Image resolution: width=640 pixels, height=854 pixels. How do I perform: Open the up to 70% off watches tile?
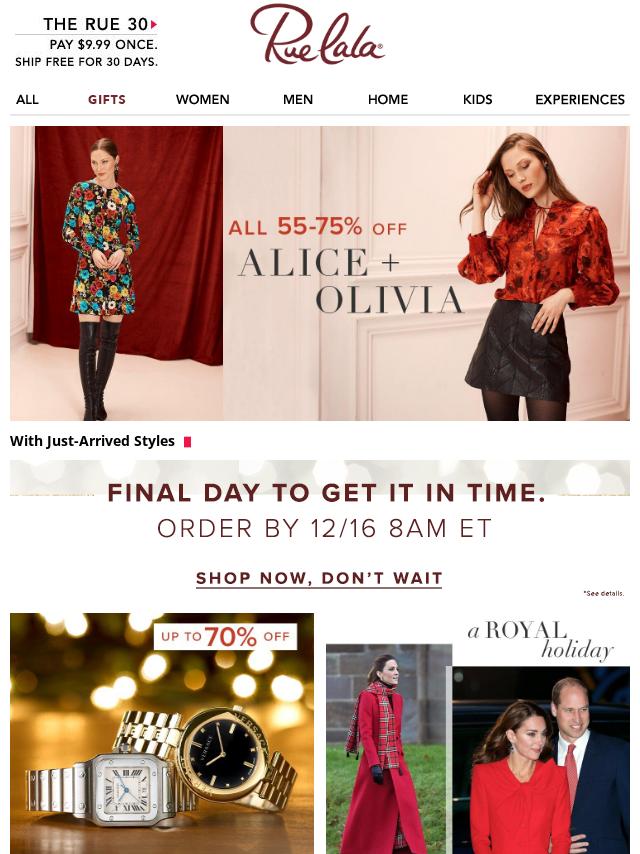(162, 732)
